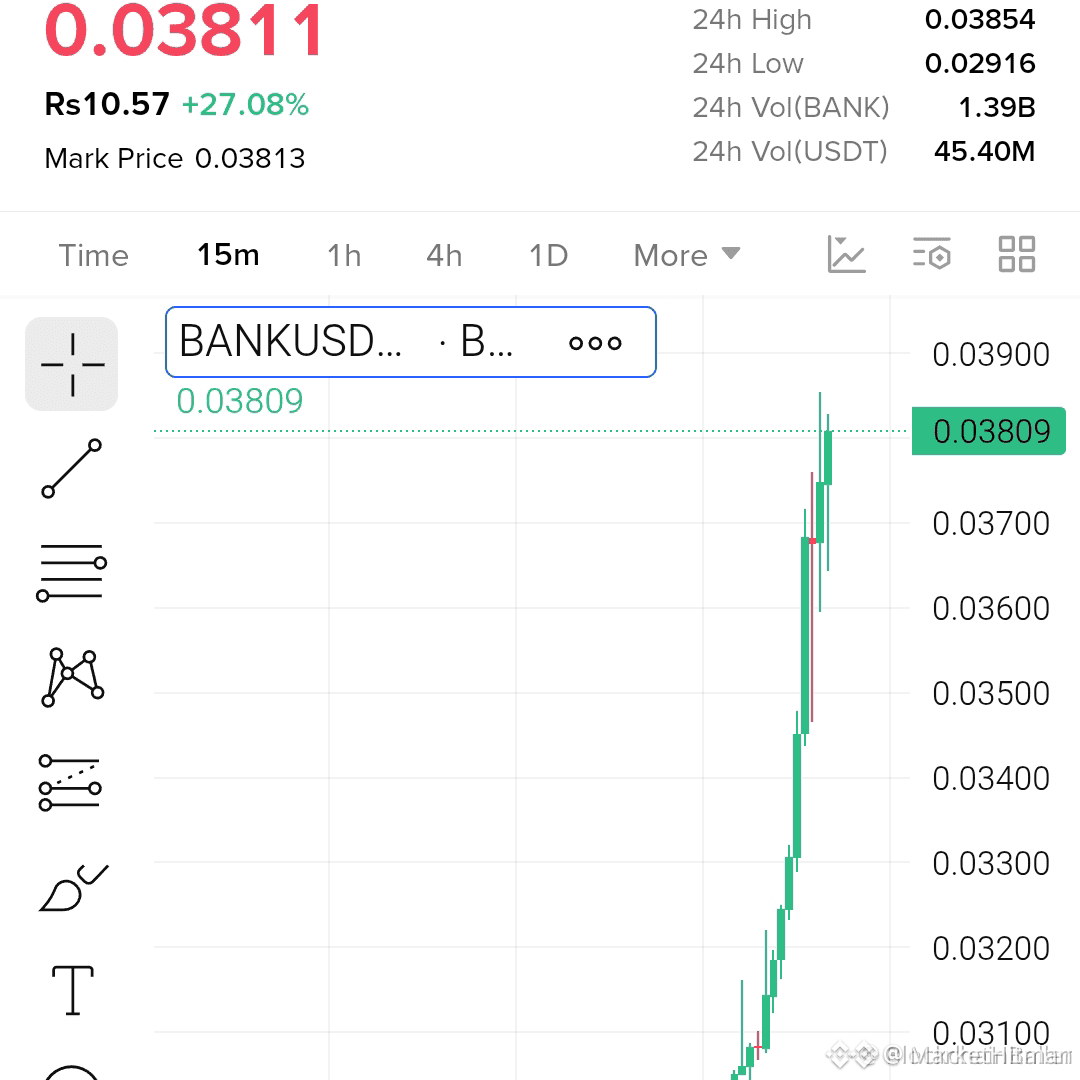Pick the horizontal lines tool
The image size is (1080, 1080).
72,572
